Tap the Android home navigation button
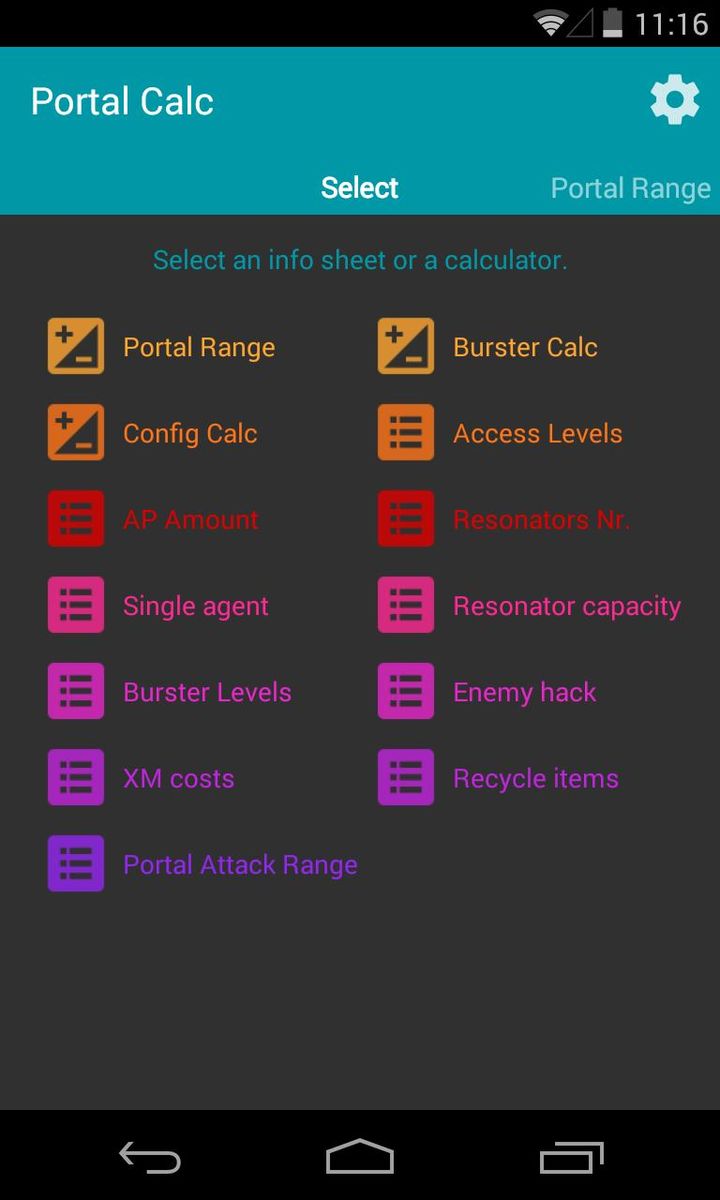The image size is (720, 1200). pyautogui.click(x=358, y=1157)
